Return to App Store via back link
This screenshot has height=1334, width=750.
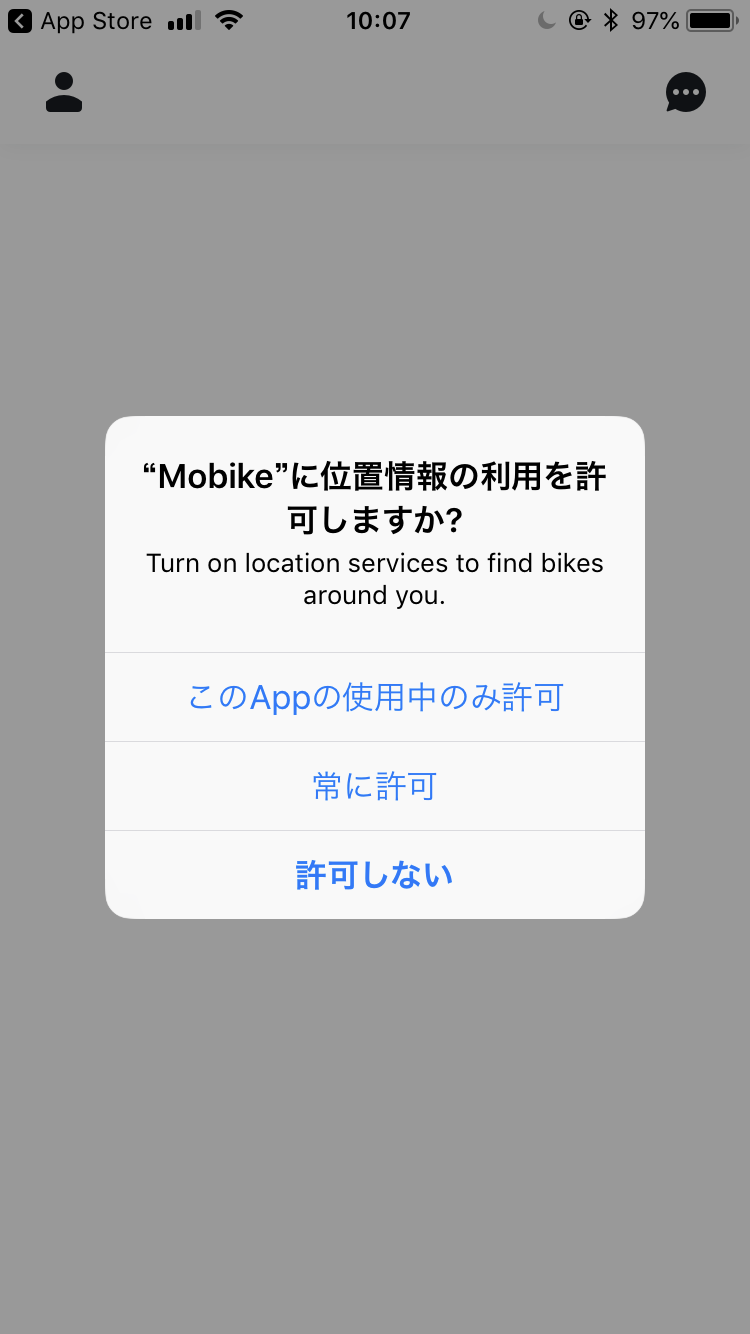pos(80,20)
